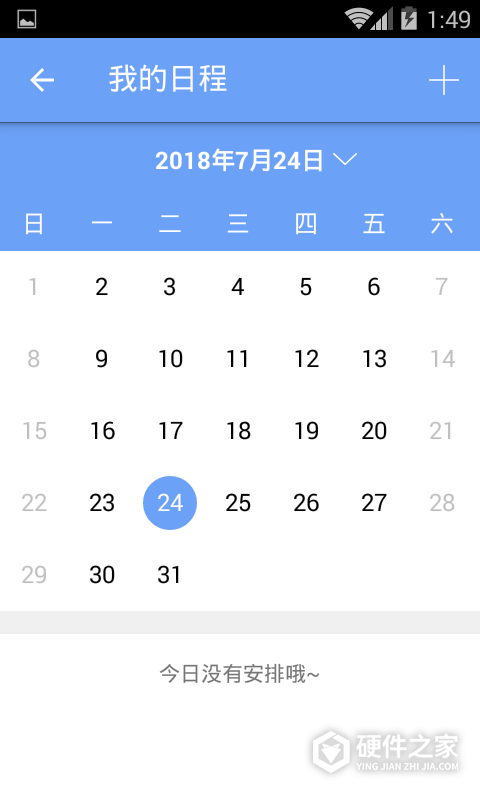The image size is (480, 800).
Task: Go back using the arrow icon
Action: [x=42, y=80]
